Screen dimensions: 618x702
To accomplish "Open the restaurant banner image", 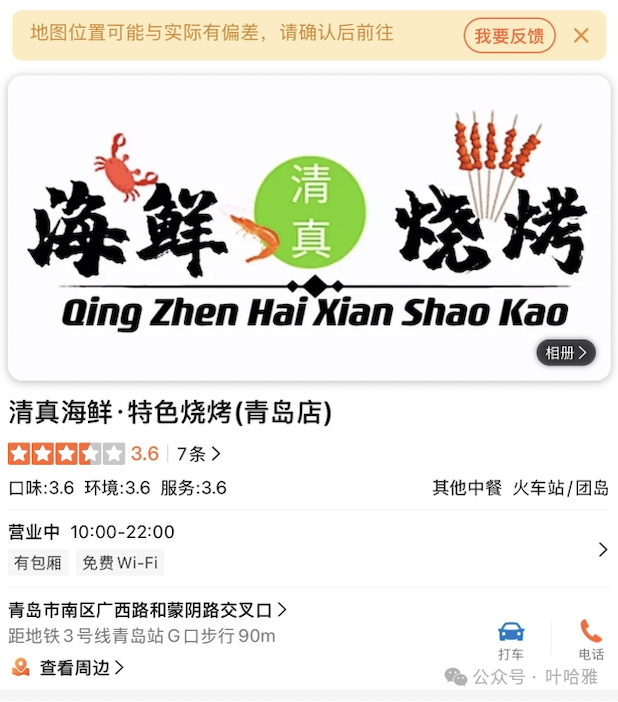I will point(309,228).
